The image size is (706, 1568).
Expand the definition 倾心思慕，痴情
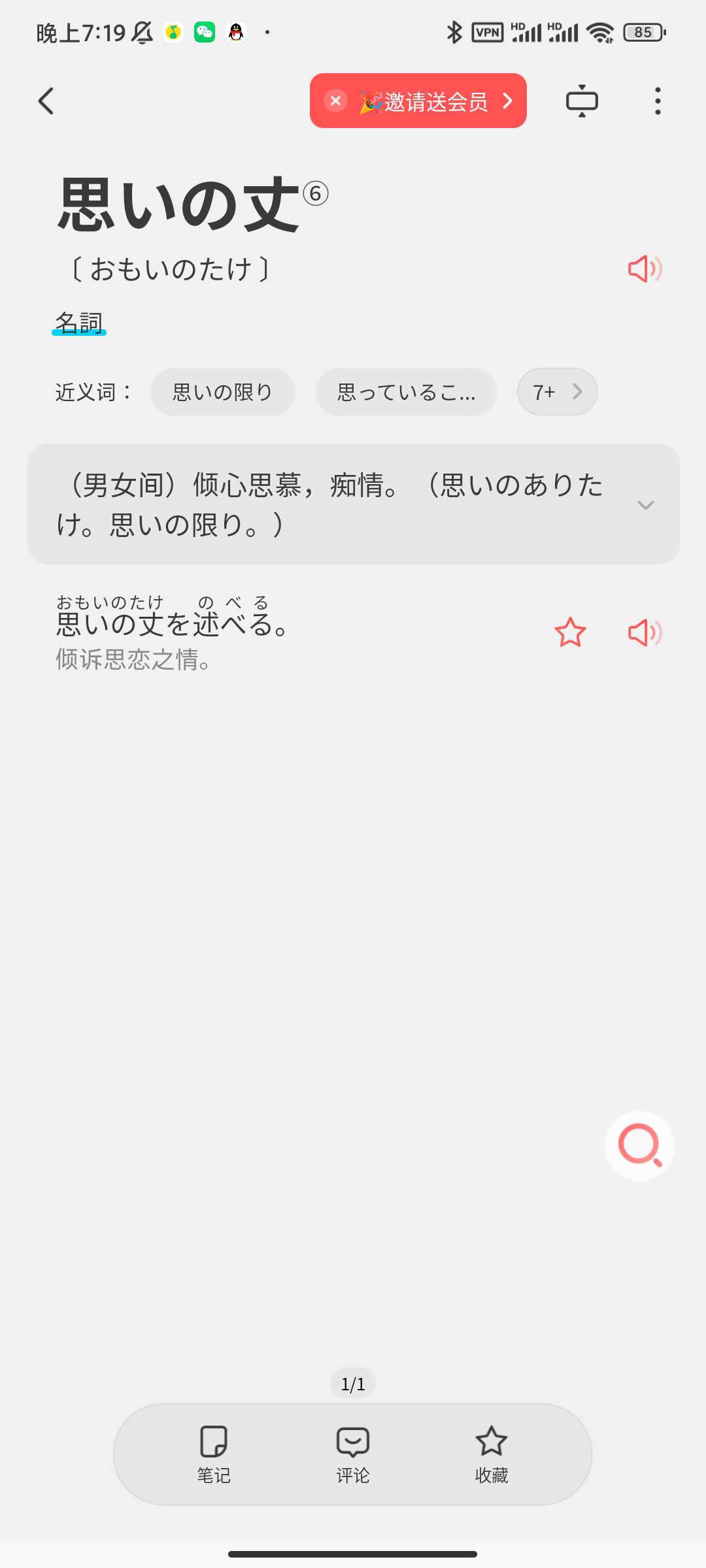tap(645, 504)
